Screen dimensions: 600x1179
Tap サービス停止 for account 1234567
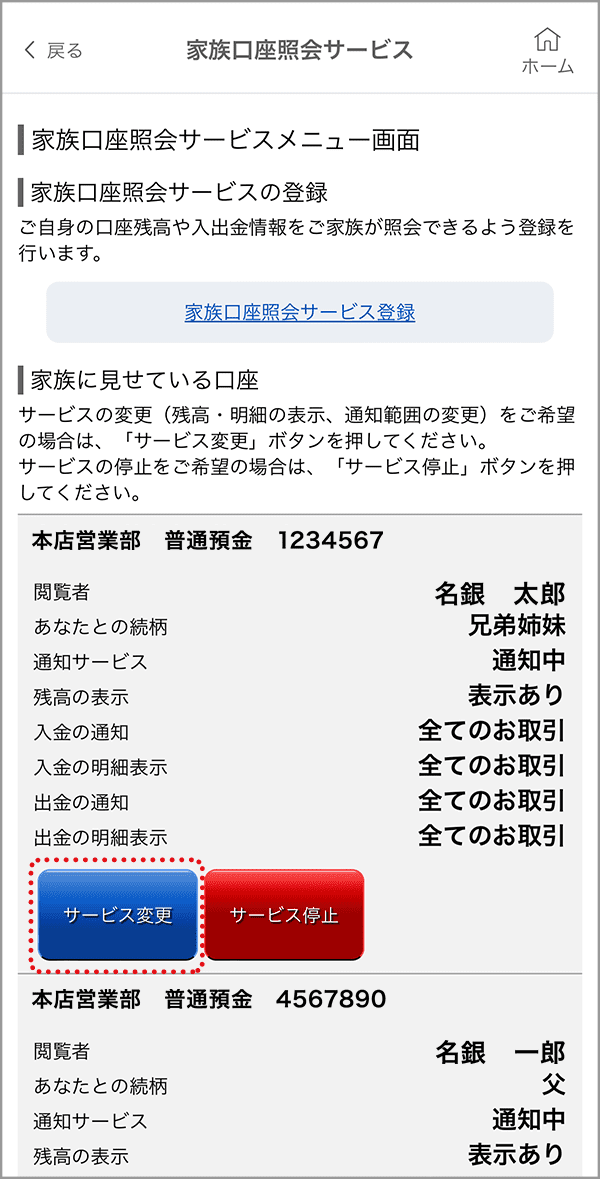pos(284,915)
